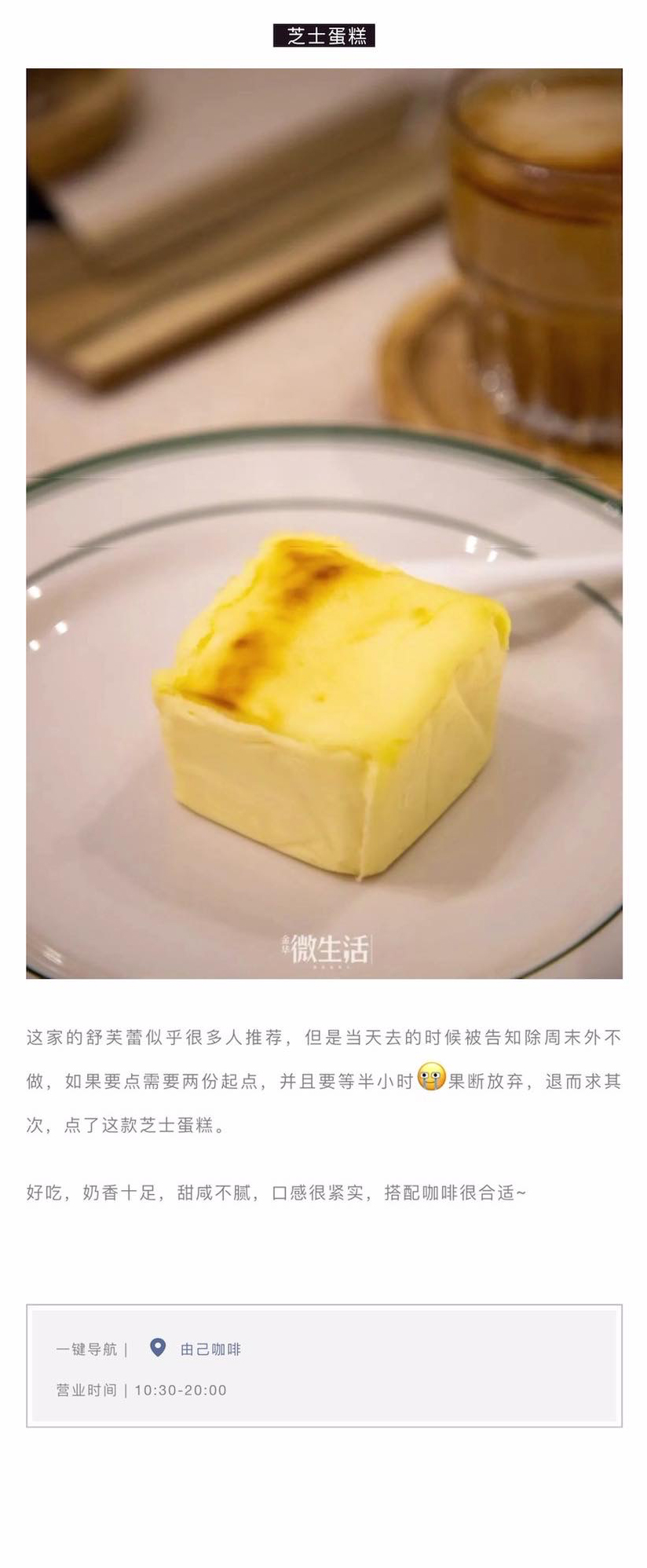View the cheesecake photo full screen

pos(323,523)
